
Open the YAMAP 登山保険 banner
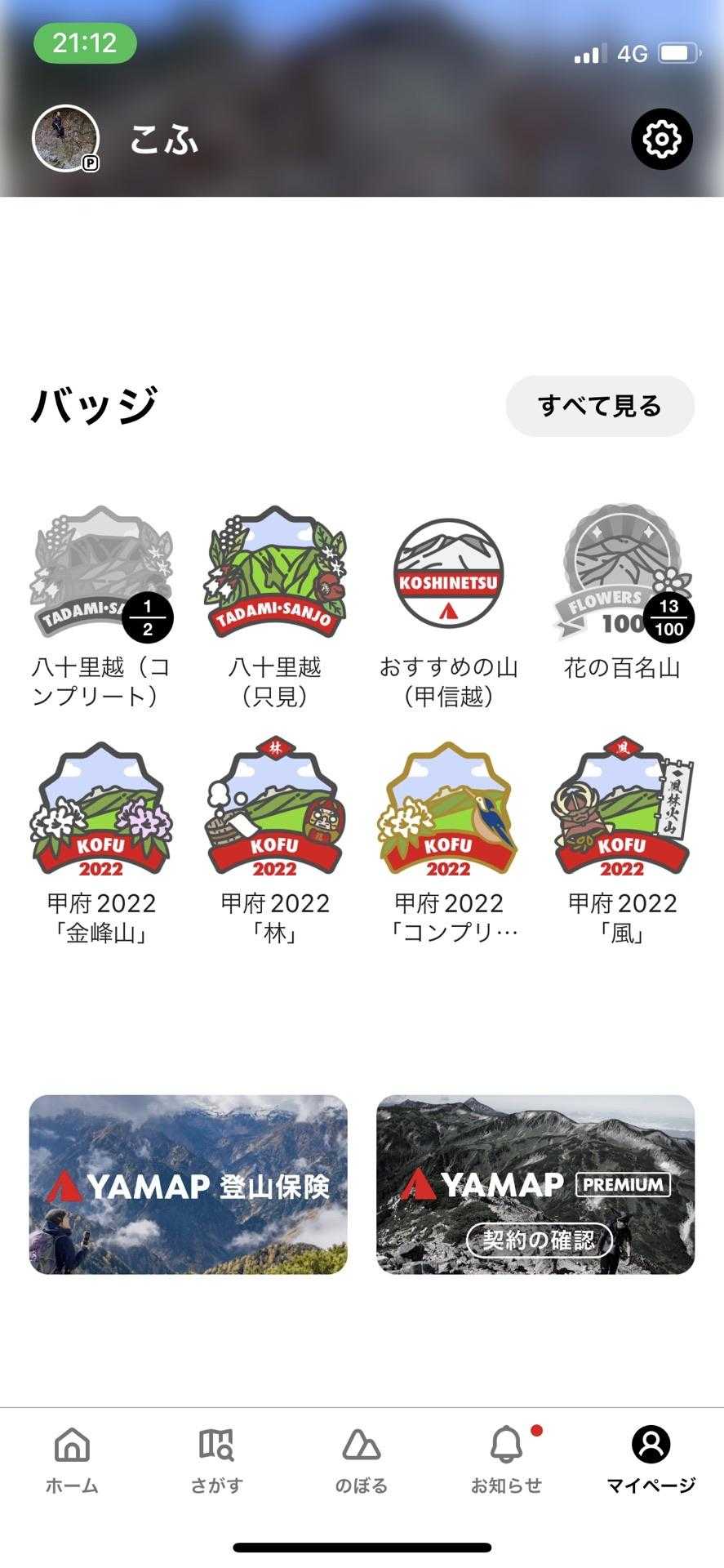[x=189, y=1184]
